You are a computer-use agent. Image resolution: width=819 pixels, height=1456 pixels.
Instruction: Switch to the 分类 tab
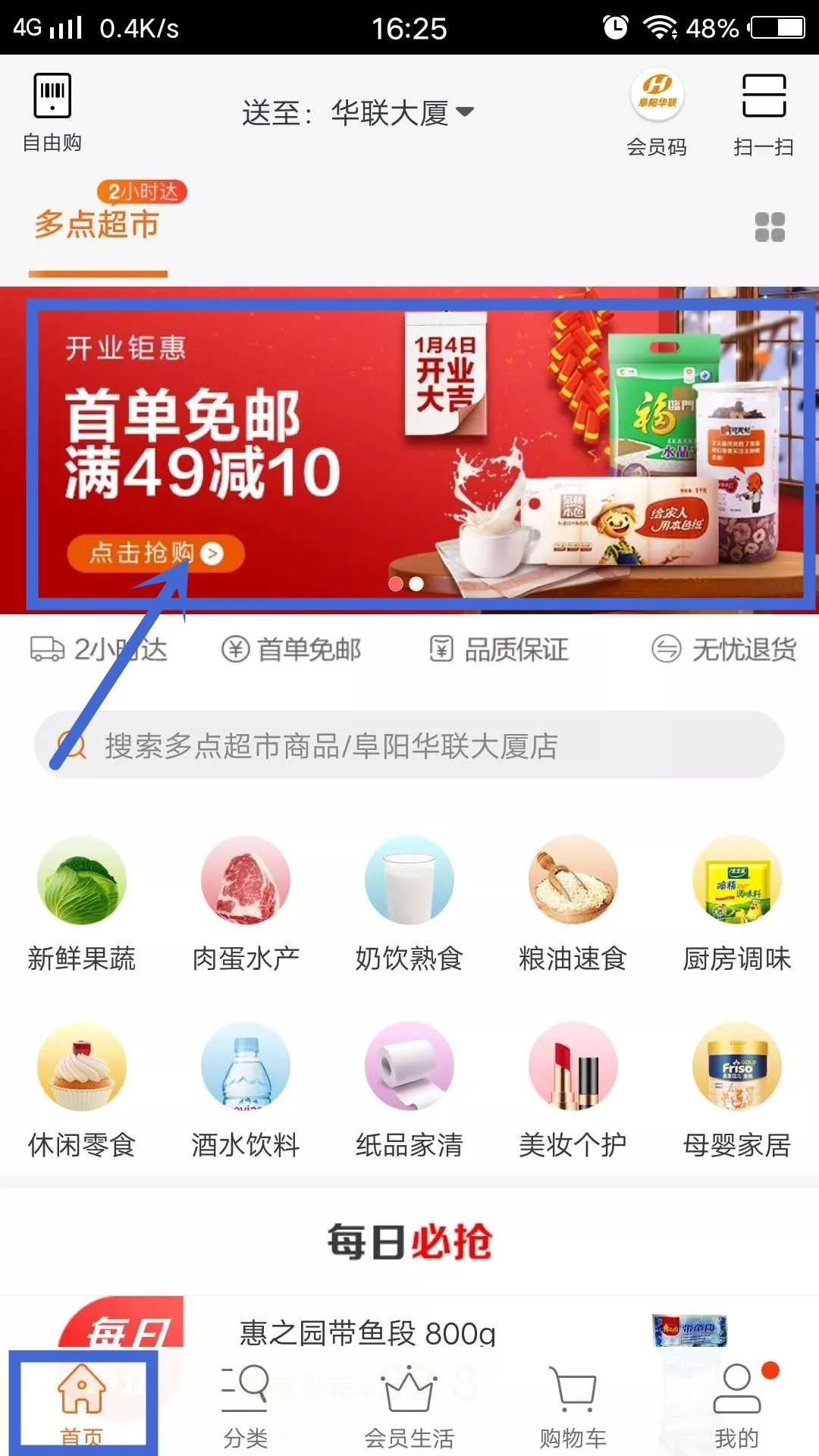pyautogui.click(x=246, y=1407)
